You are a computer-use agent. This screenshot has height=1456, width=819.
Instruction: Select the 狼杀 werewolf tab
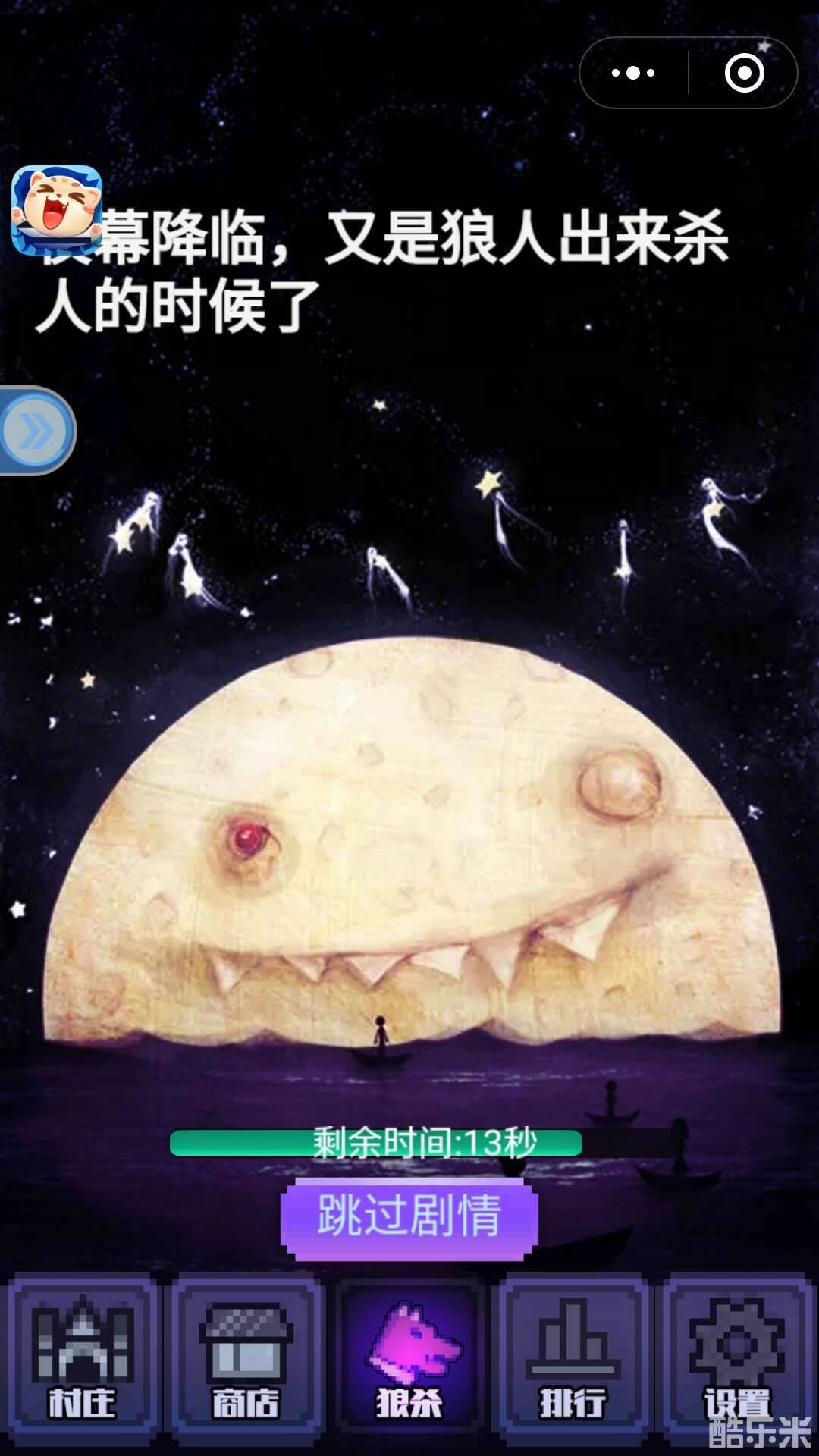coord(409,1357)
